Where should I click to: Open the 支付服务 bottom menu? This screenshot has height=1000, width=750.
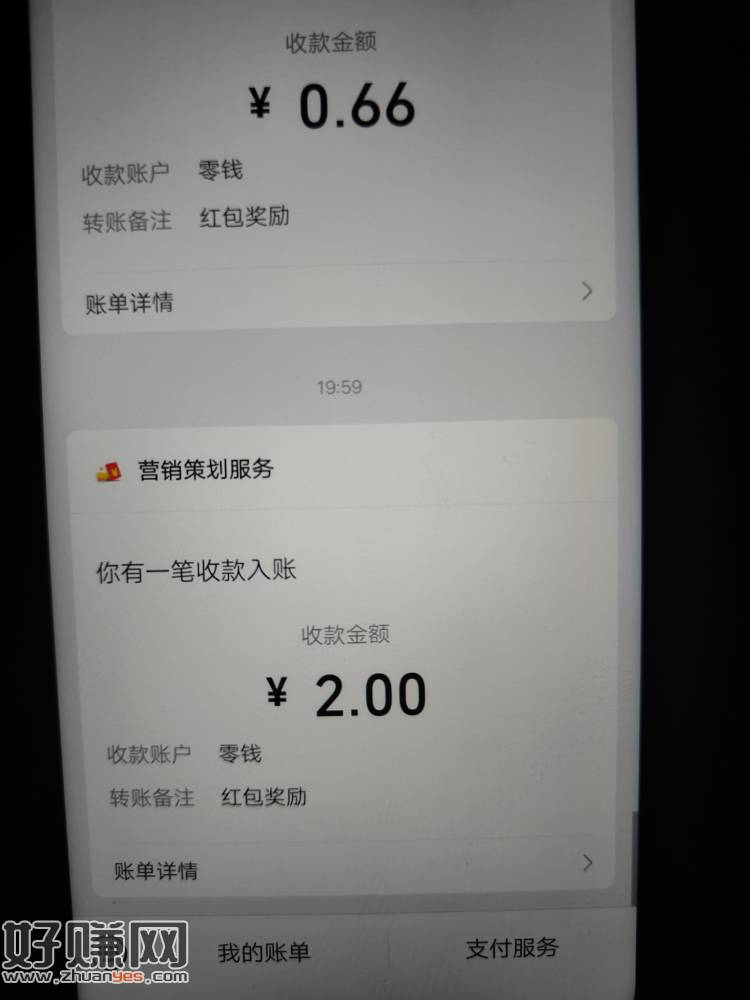click(512, 948)
